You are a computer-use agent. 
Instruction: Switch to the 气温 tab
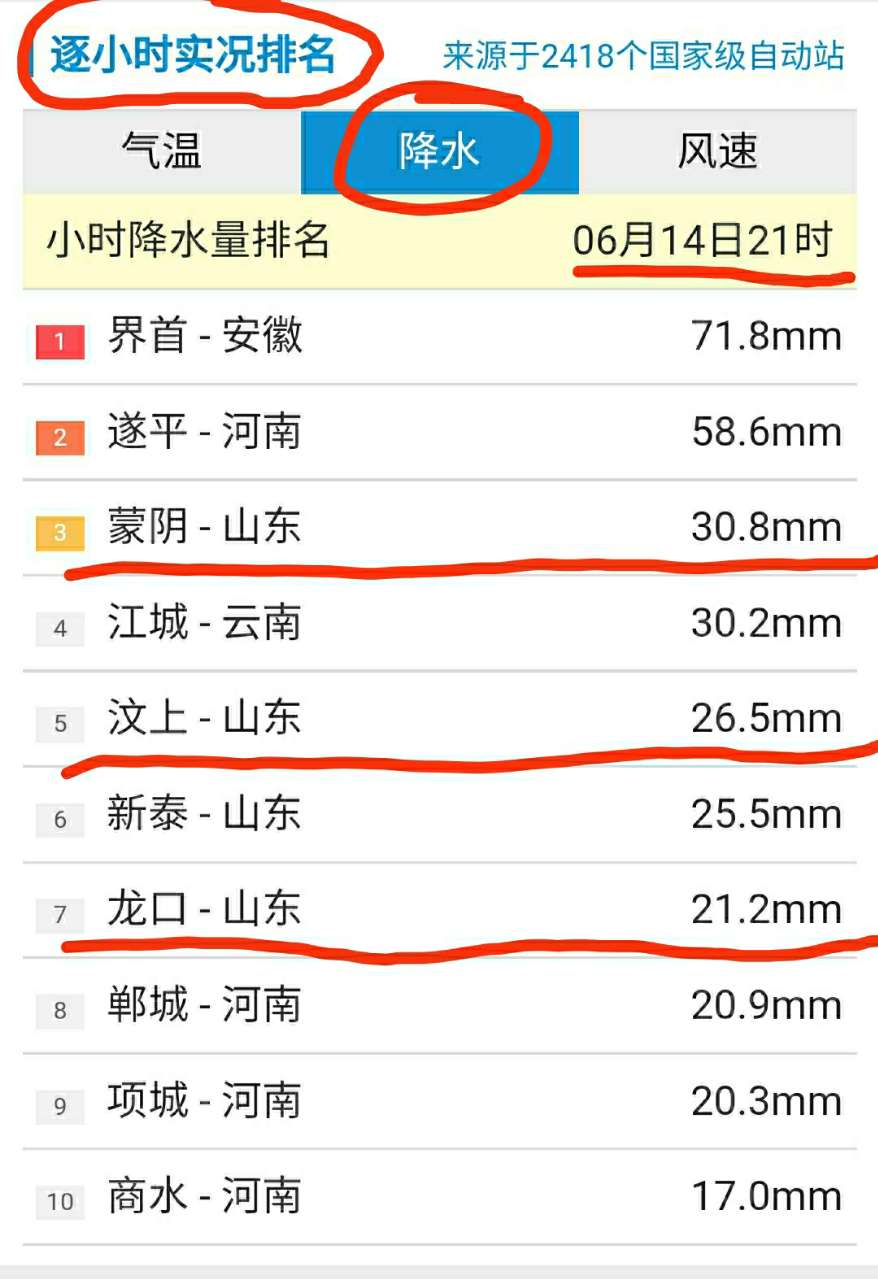162,151
